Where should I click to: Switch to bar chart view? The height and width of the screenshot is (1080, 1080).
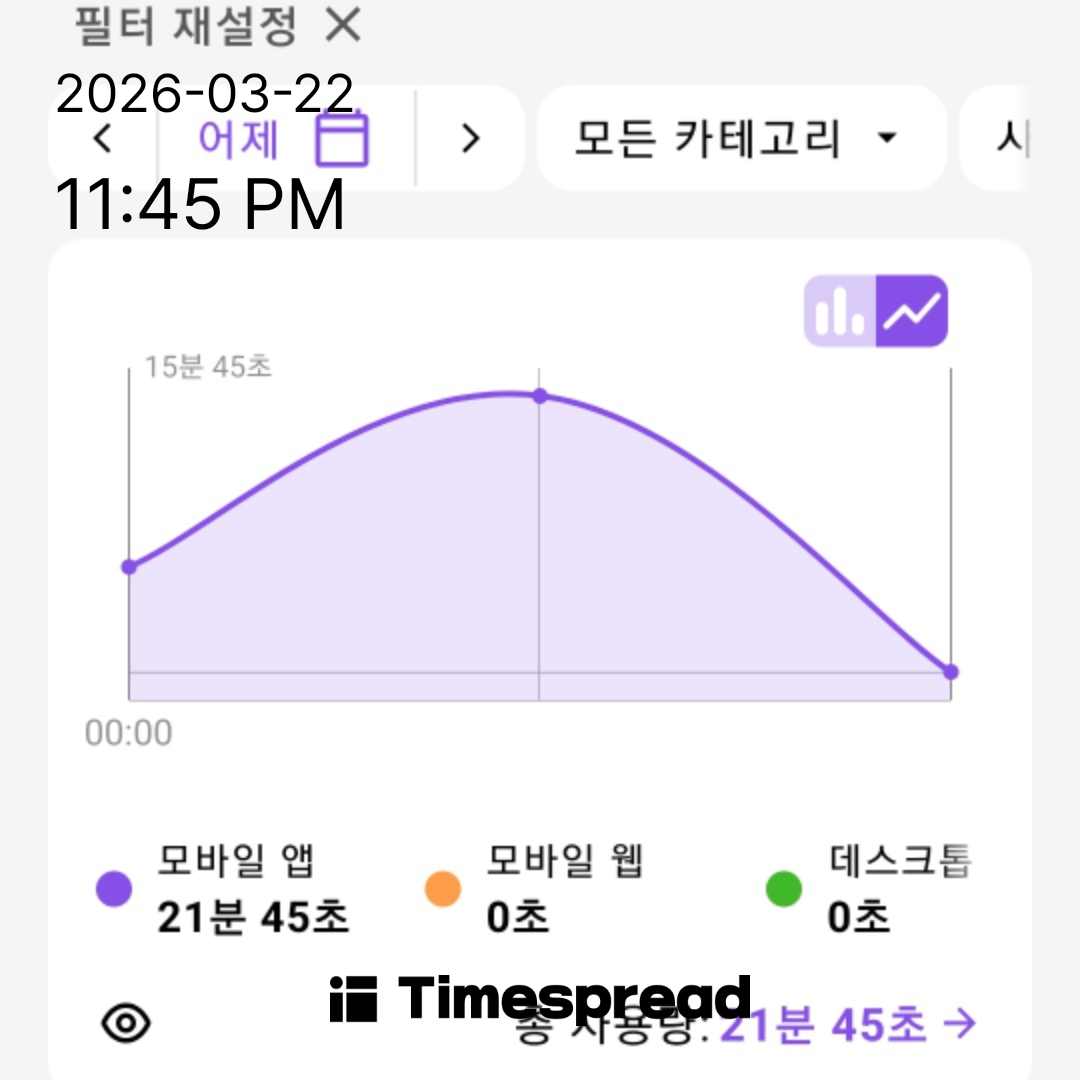tap(840, 311)
